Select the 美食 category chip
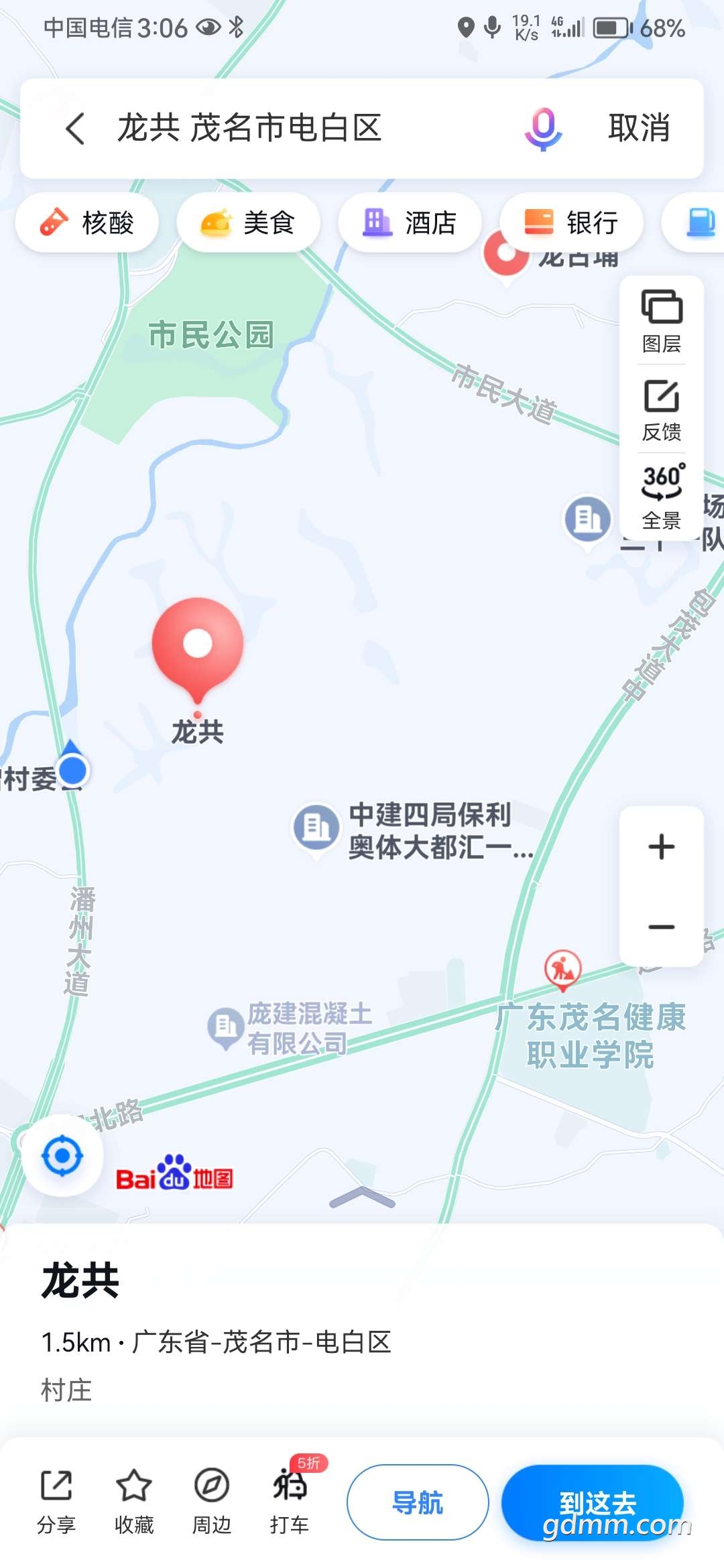This screenshot has width=724, height=1568. coord(248,222)
